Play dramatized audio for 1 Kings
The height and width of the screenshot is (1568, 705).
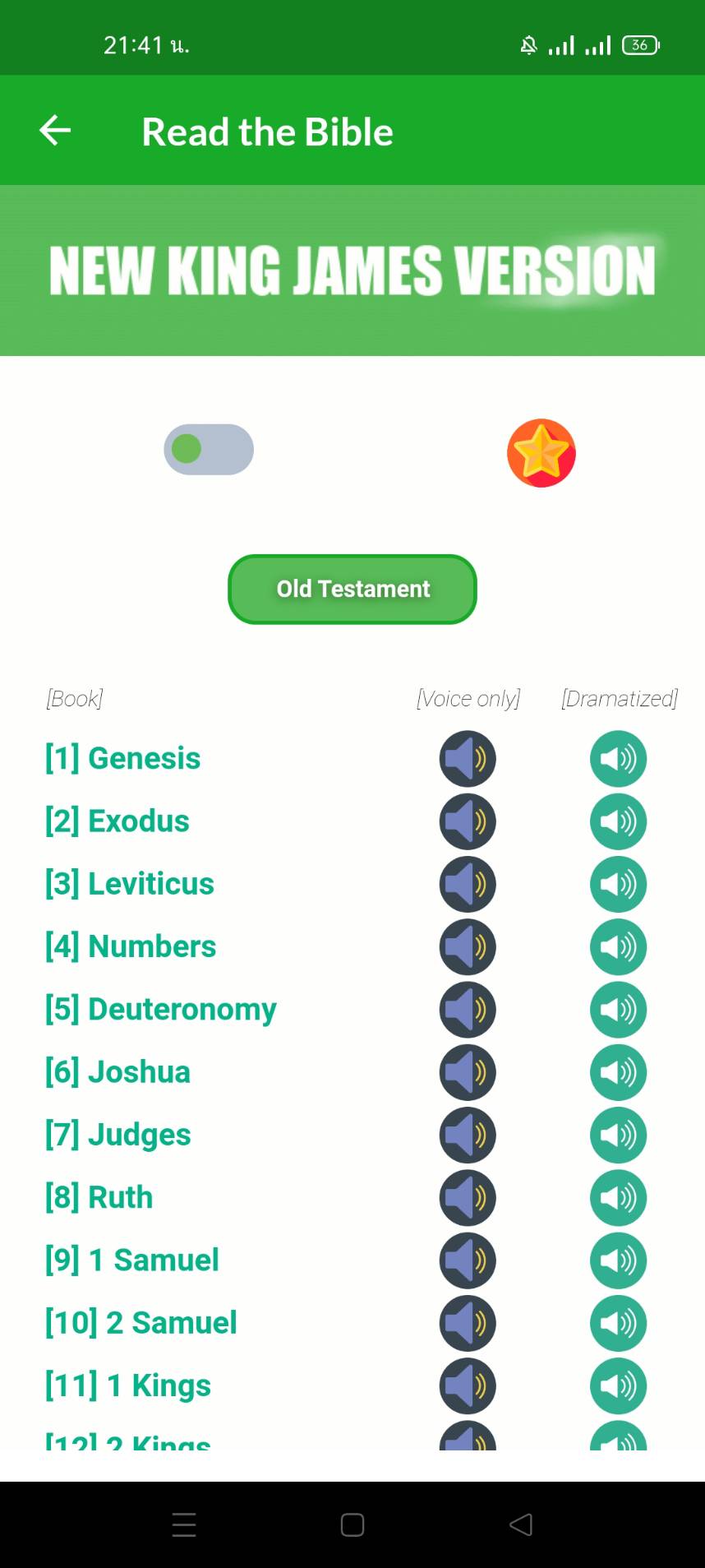tap(618, 1386)
